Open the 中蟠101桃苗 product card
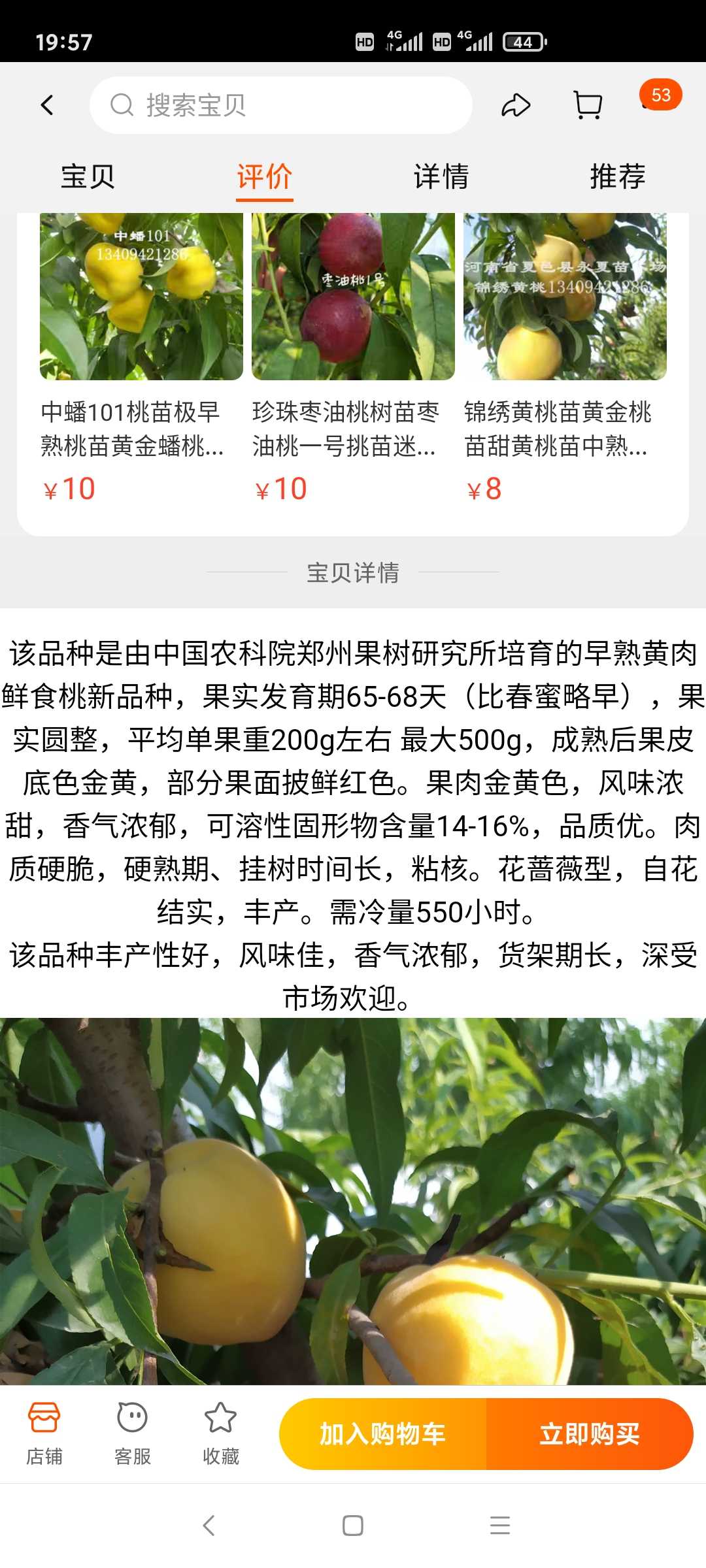This screenshot has height=1568, width=706. (x=141, y=358)
